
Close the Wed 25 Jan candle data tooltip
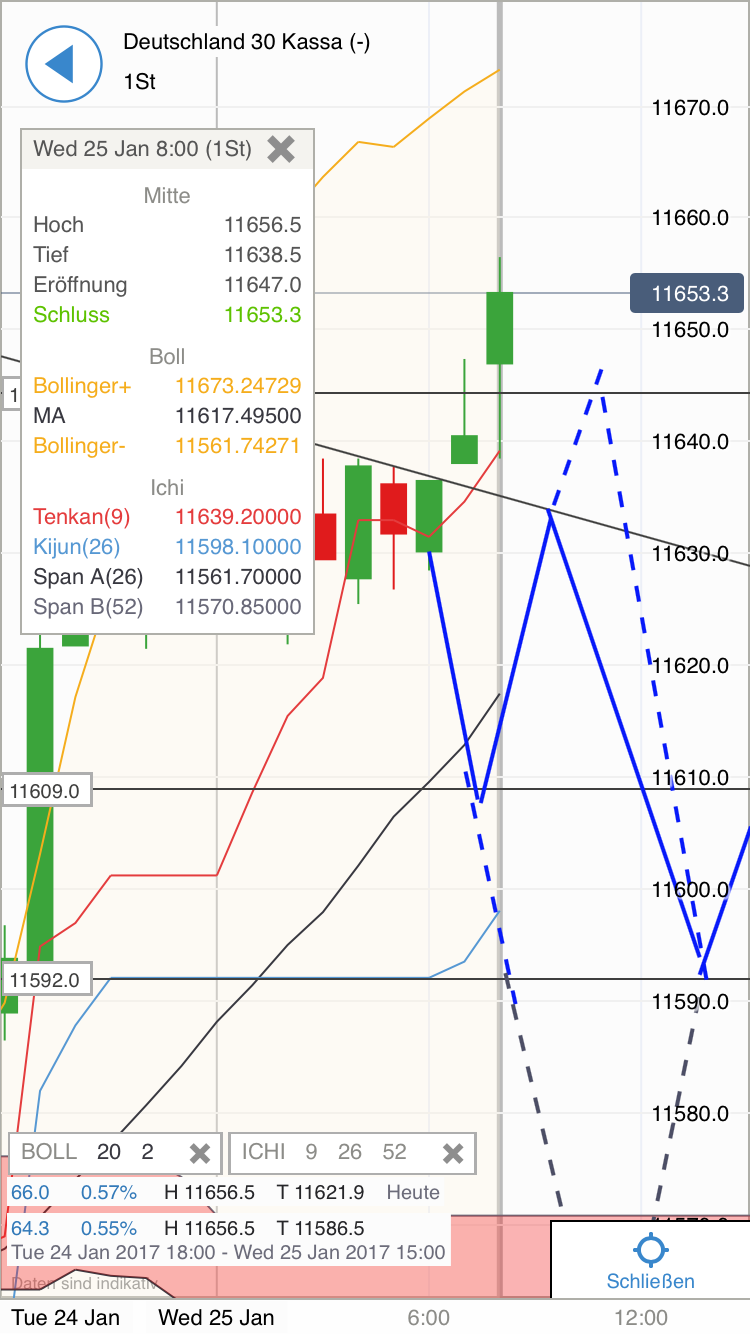pyautogui.click(x=281, y=149)
